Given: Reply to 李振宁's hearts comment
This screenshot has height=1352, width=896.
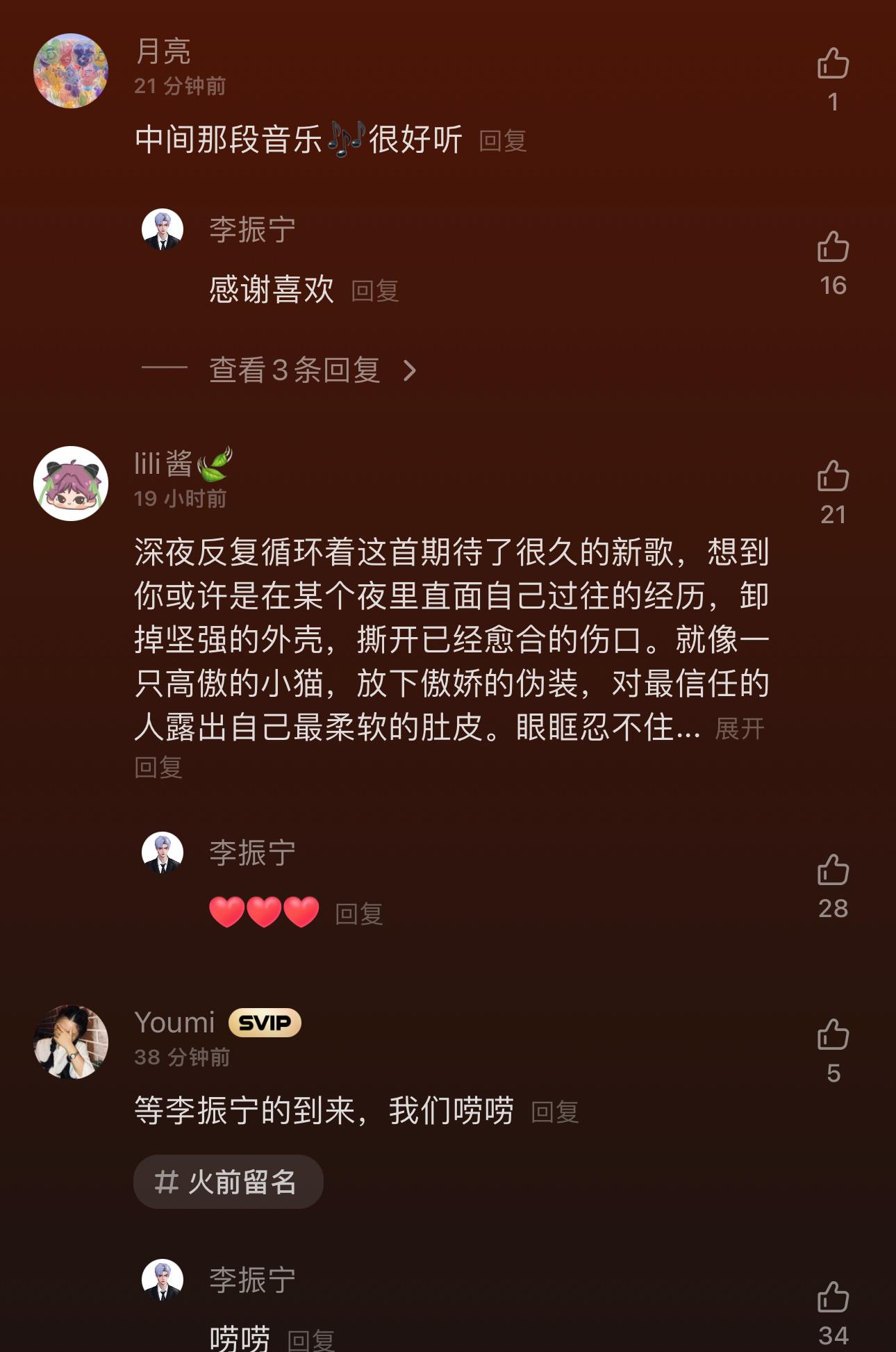Looking at the screenshot, I should [359, 914].
